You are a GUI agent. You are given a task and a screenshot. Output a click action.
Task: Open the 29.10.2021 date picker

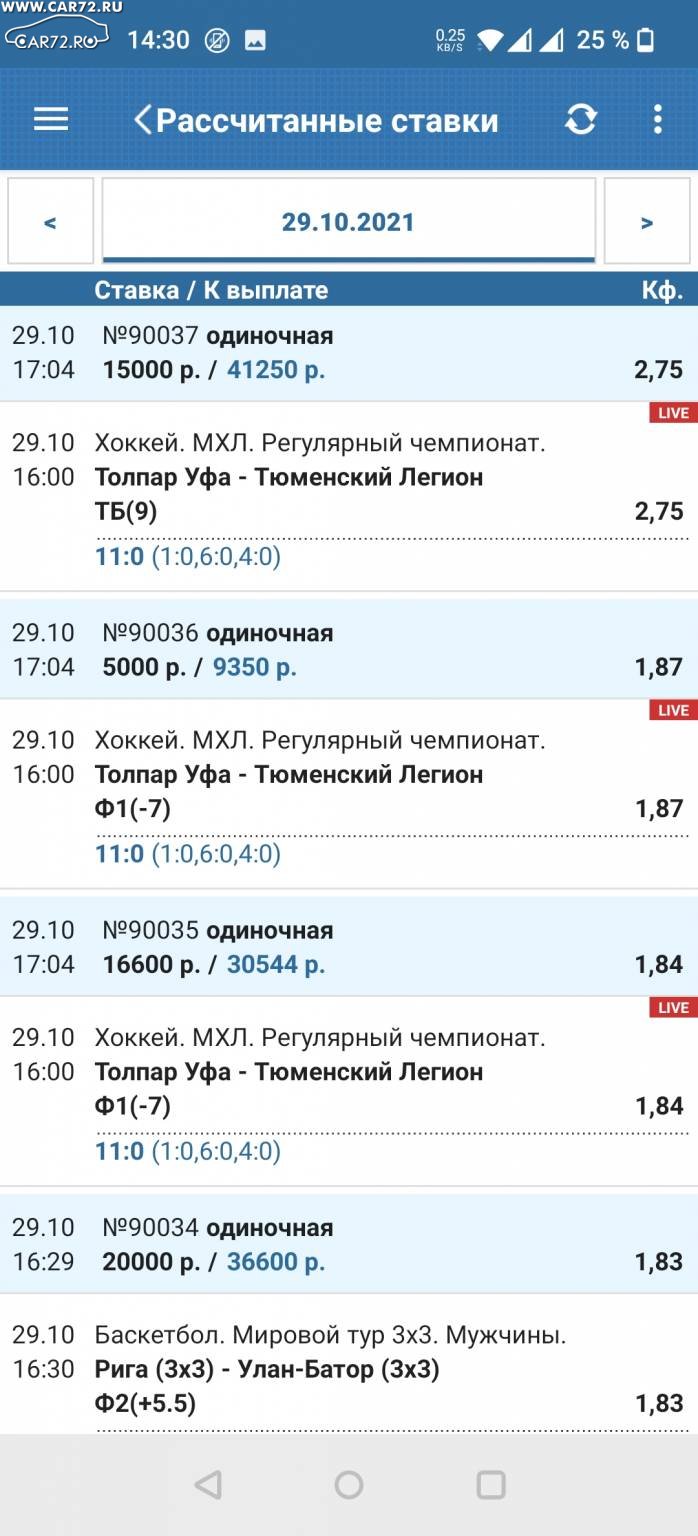pos(348,221)
